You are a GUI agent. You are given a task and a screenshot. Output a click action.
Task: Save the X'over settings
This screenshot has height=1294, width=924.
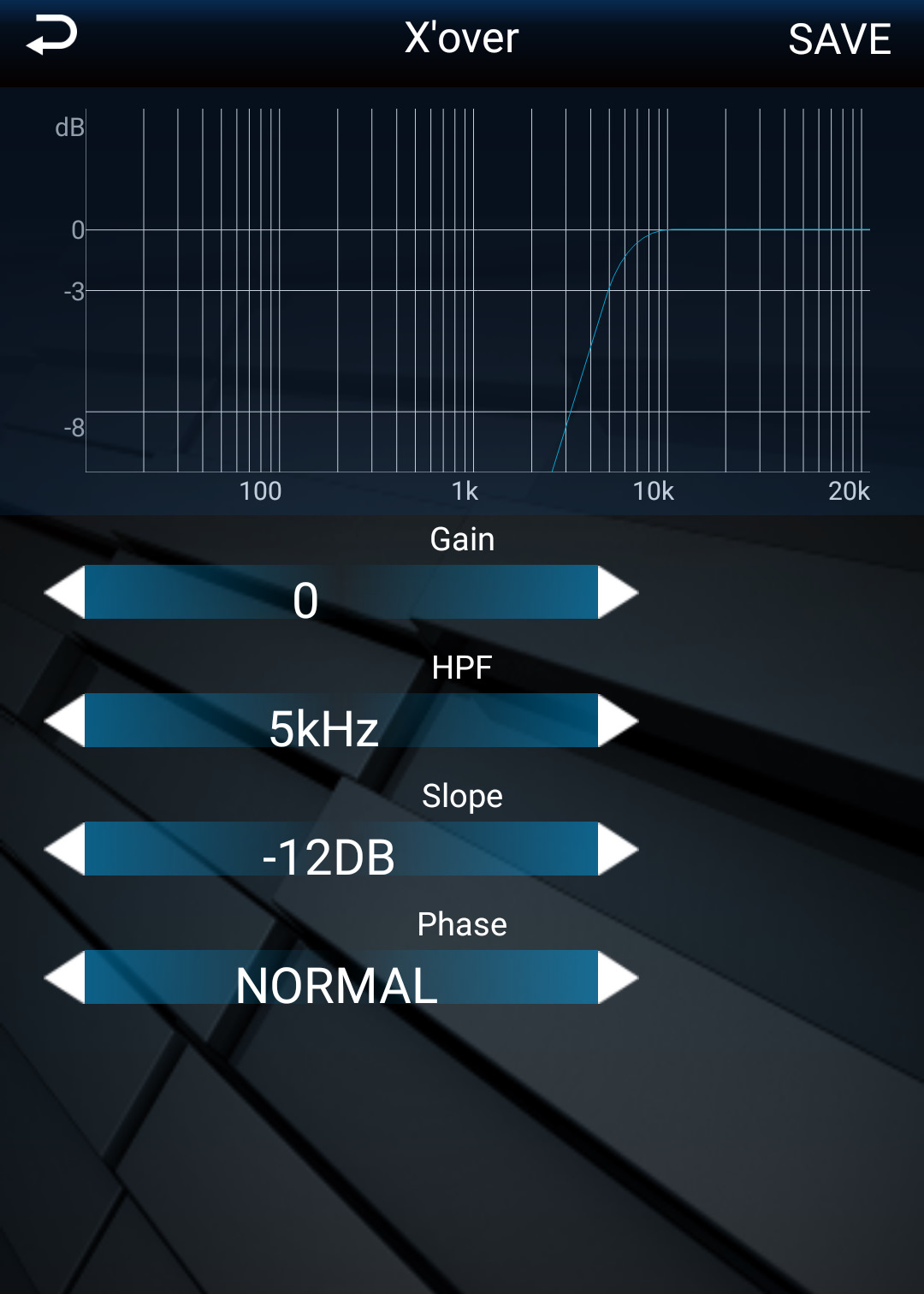[838, 39]
